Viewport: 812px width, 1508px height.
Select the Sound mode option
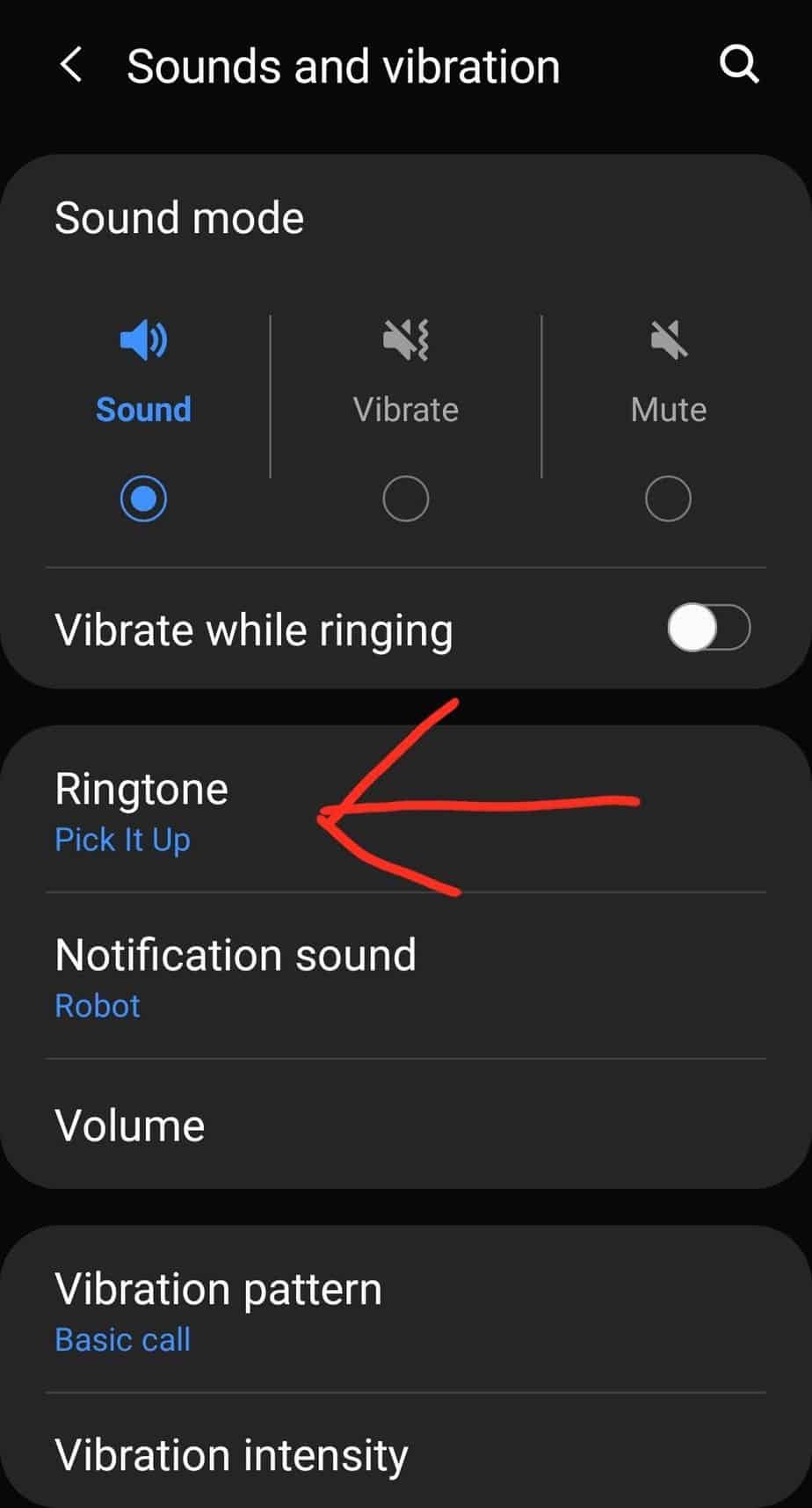point(143,499)
